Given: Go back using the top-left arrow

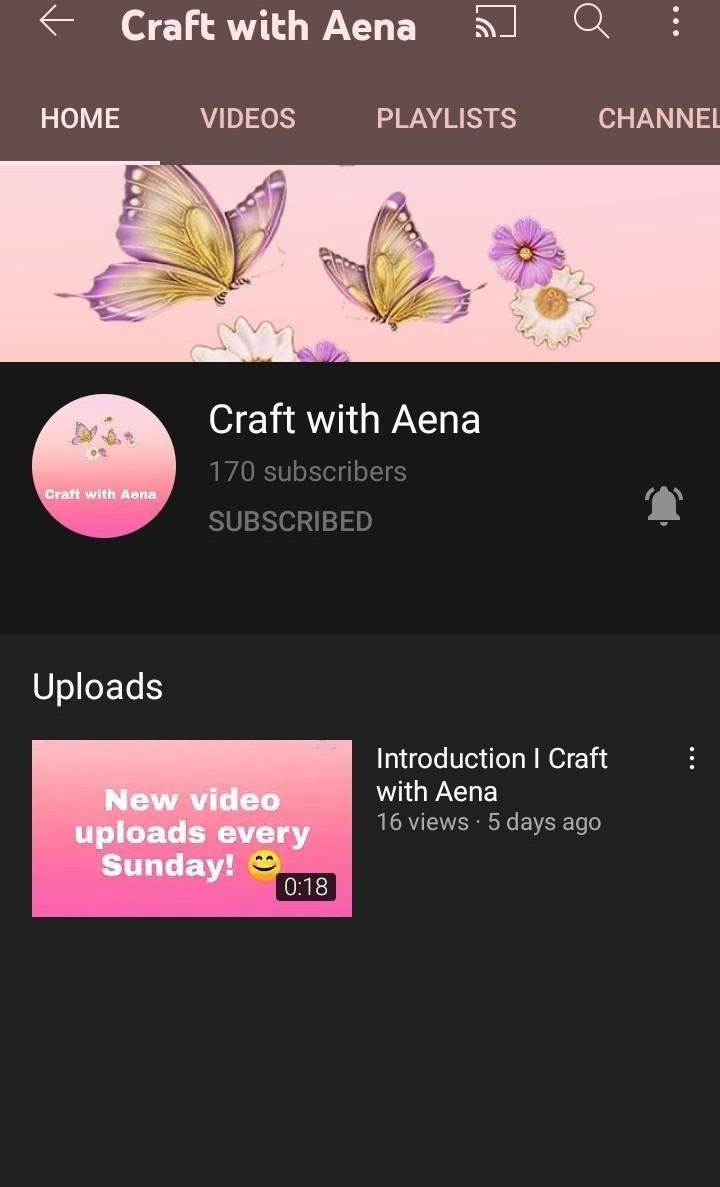Looking at the screenshot, I should pos(57,21).
